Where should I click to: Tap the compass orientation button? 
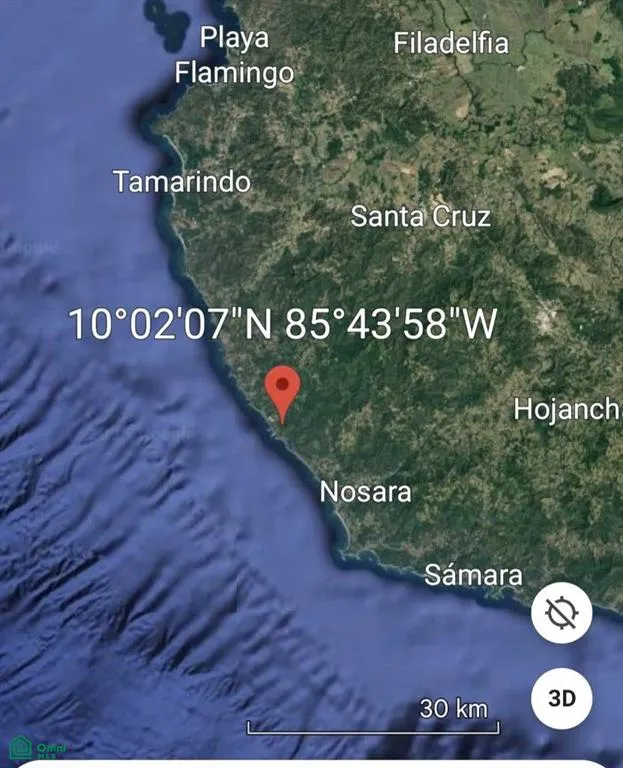click(561, 613)
